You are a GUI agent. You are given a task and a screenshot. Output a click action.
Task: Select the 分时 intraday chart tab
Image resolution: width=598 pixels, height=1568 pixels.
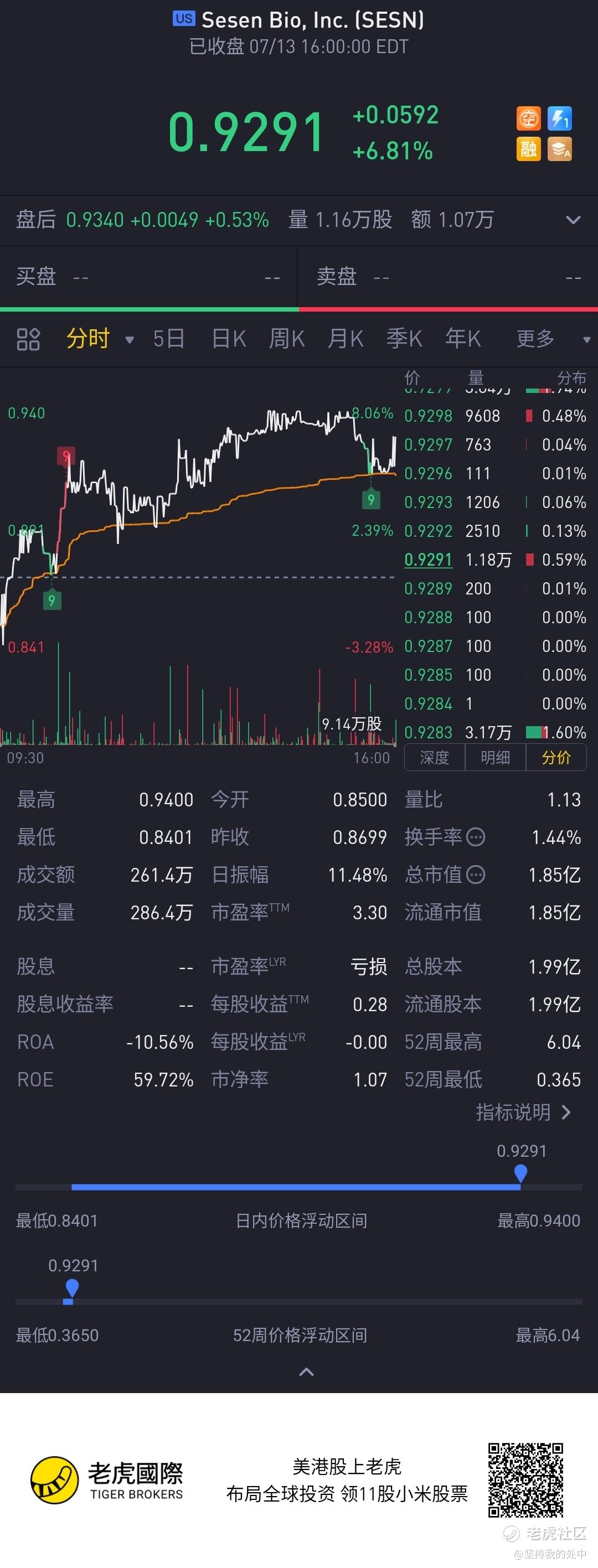point(88,338)
